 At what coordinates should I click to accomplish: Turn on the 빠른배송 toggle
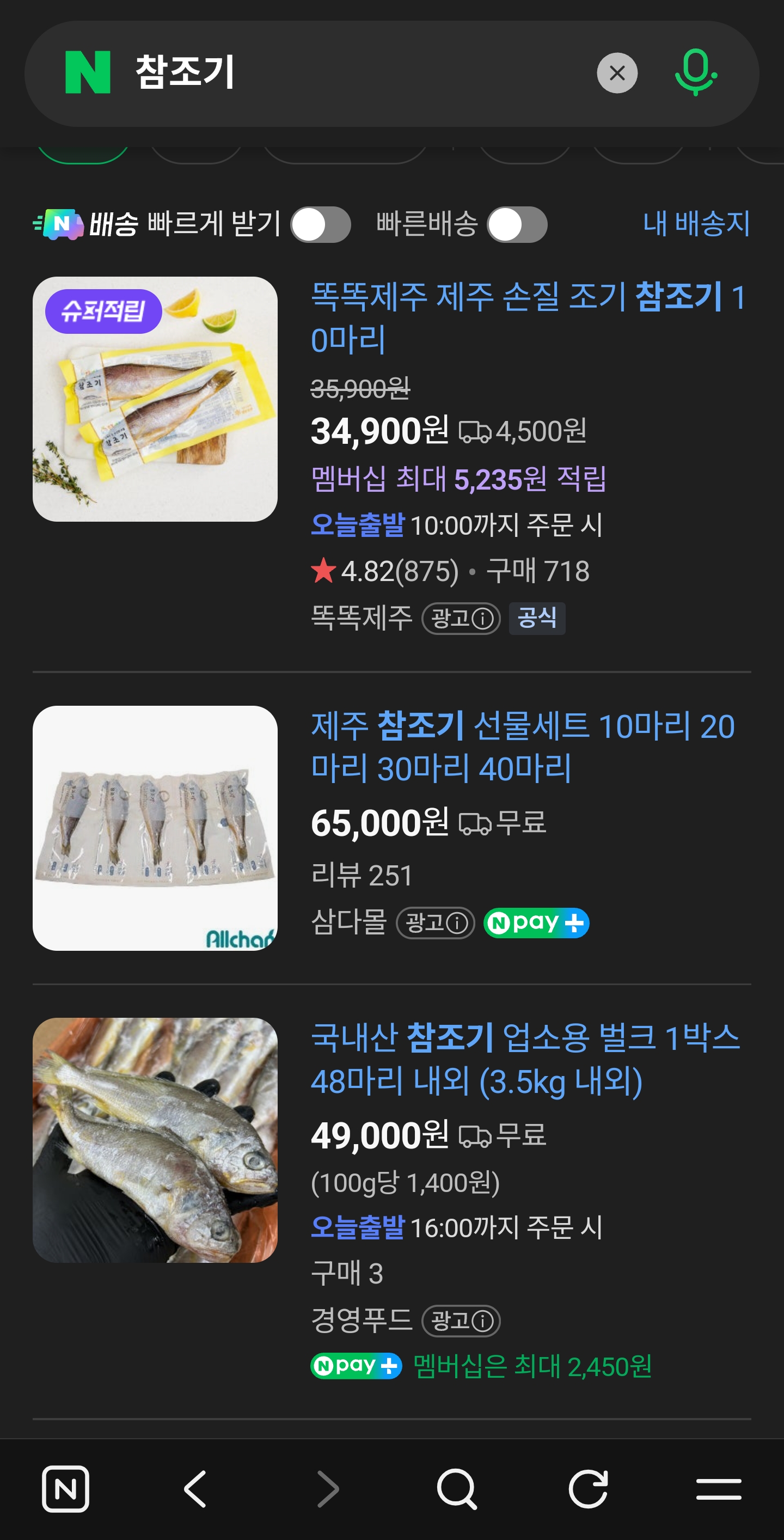tap(517, 225)
